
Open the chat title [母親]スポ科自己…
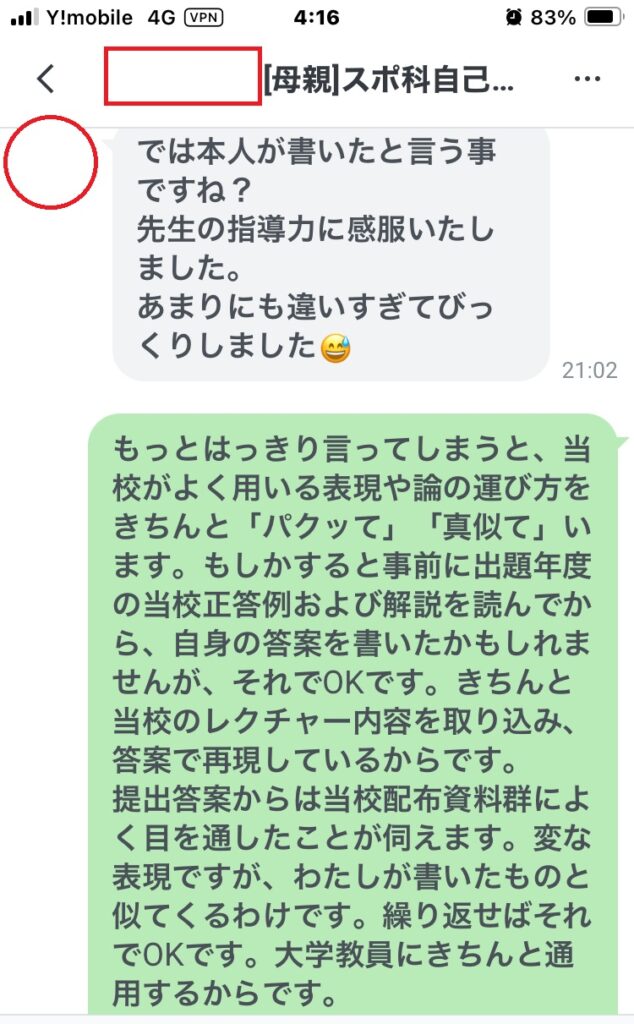click(388, 80)
